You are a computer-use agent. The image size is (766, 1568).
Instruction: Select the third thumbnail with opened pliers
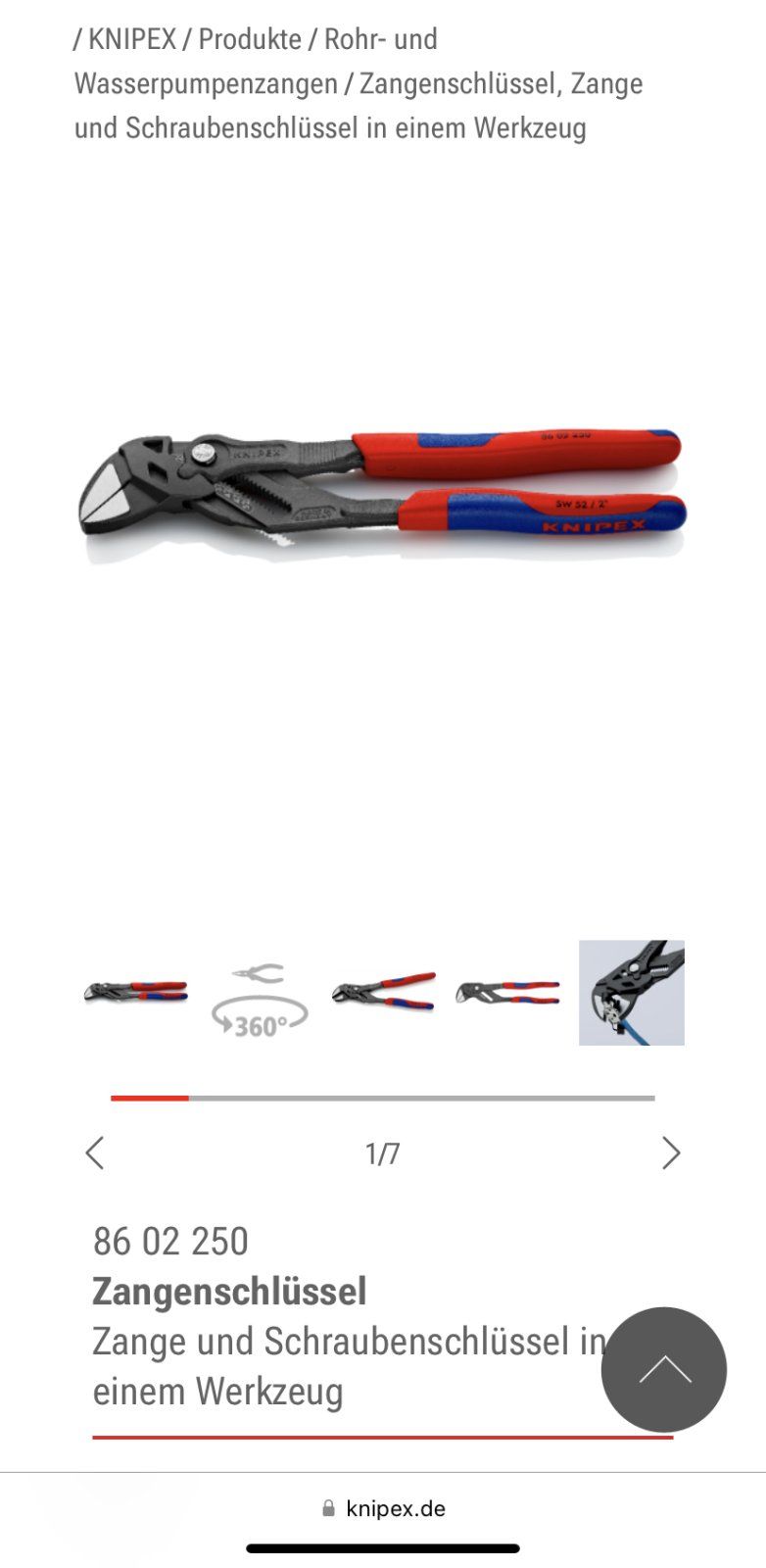click(x=383, y=992)
